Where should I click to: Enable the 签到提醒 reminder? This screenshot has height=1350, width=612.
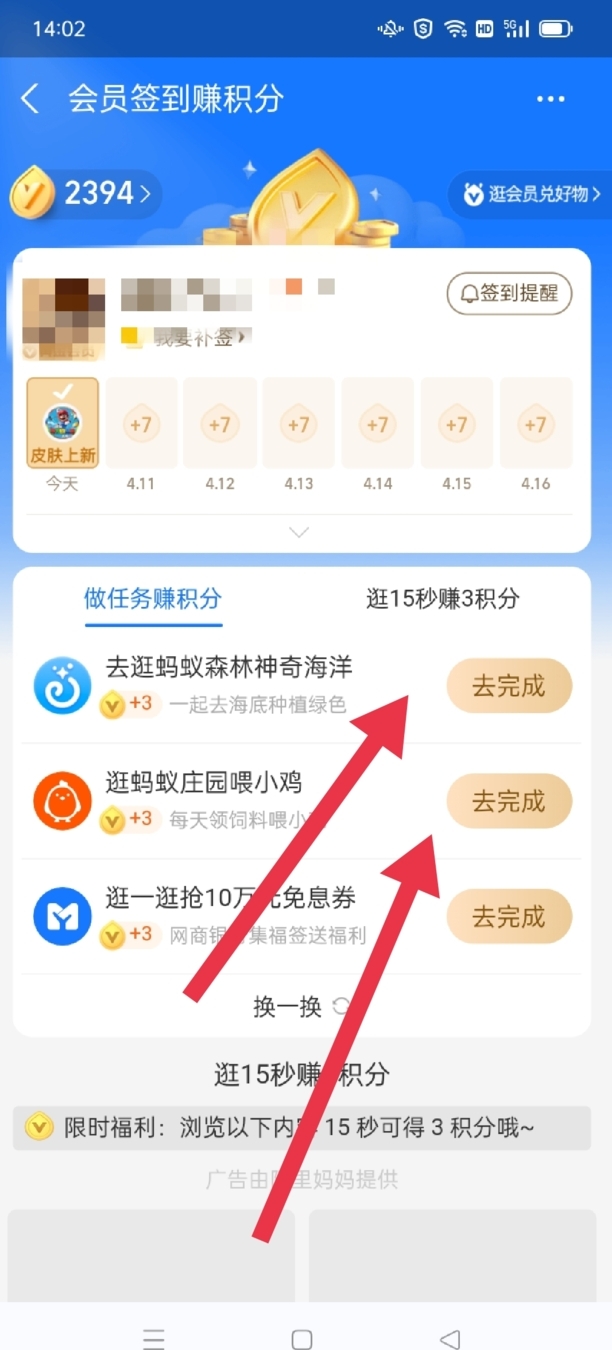(509, 294)
